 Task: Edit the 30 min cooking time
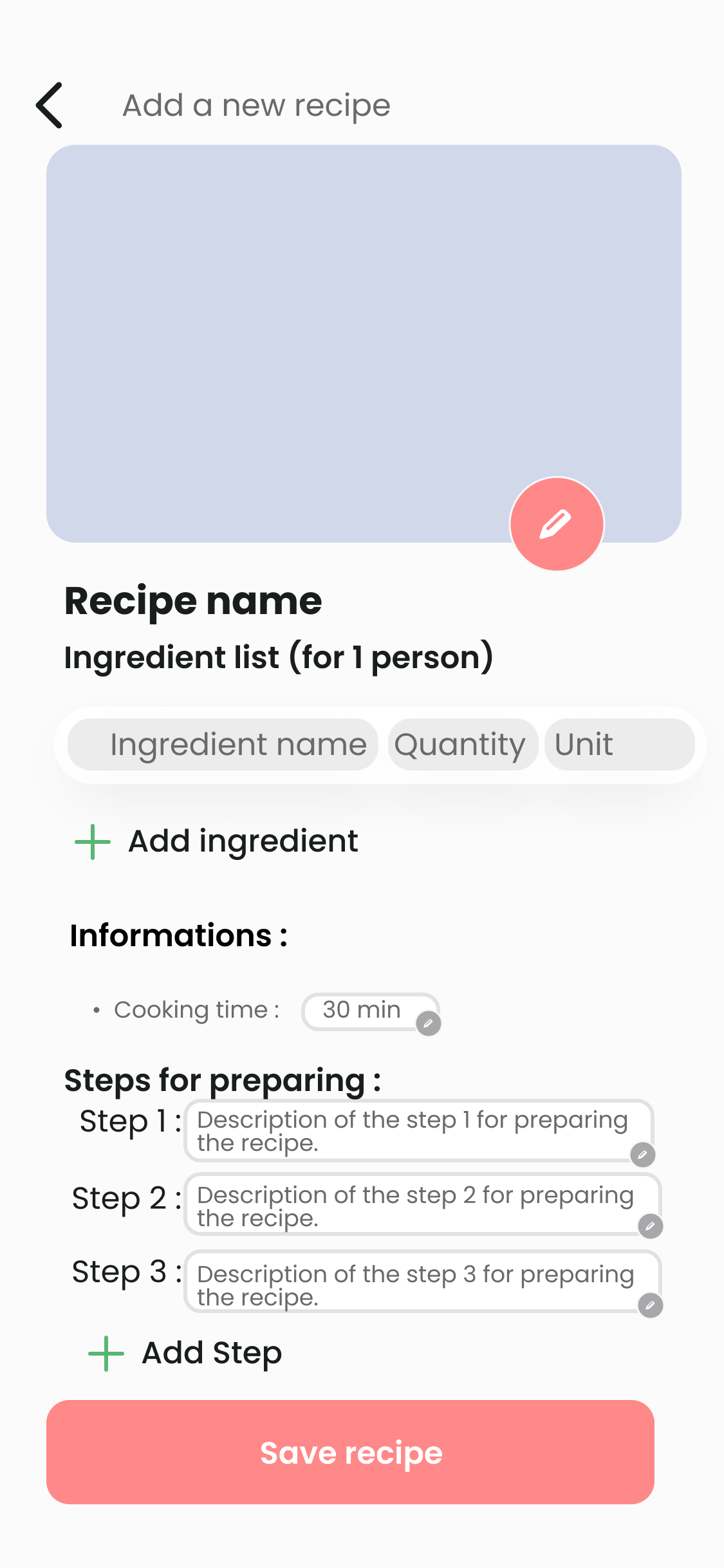tap(371, 1012)
